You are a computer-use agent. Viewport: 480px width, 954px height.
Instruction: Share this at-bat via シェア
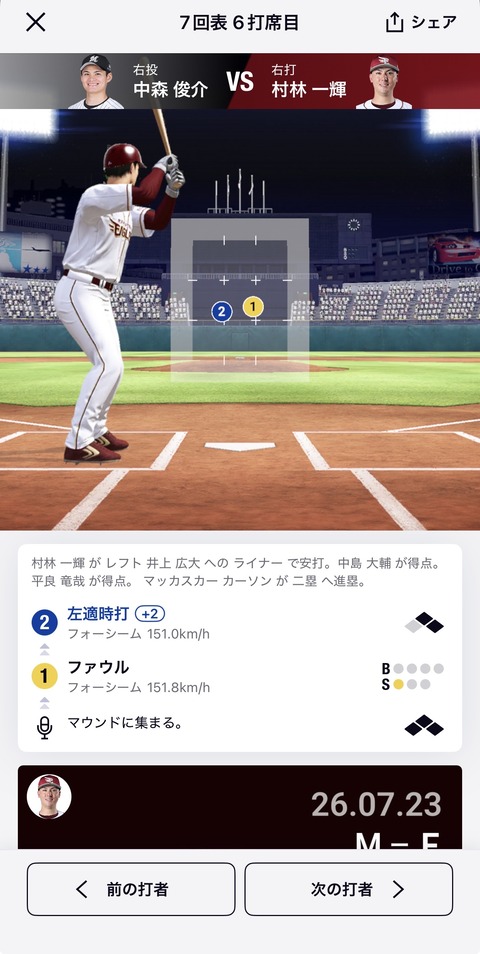(420, 23)
